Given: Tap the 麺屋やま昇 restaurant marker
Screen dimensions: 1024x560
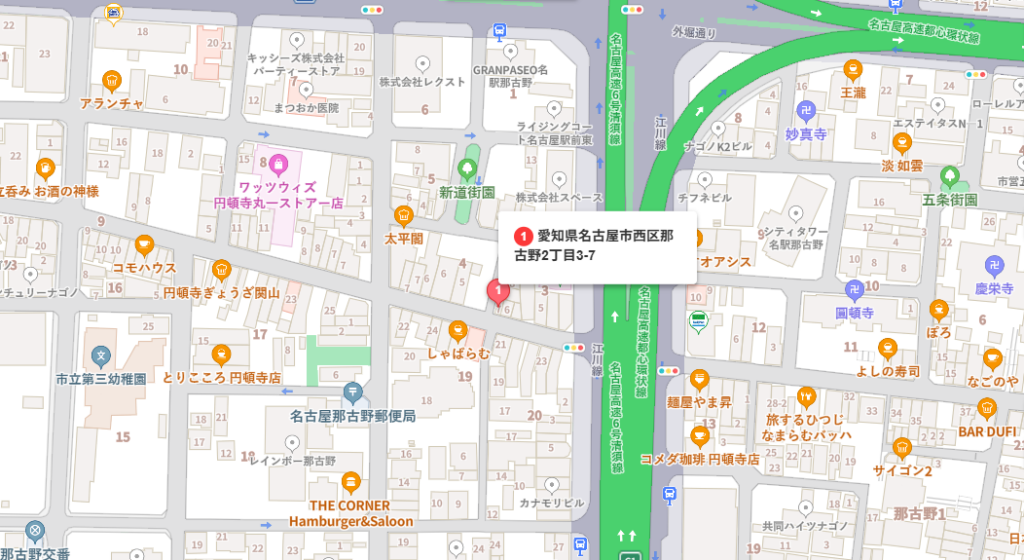Looking at the screenshot, I should [699, 379].
